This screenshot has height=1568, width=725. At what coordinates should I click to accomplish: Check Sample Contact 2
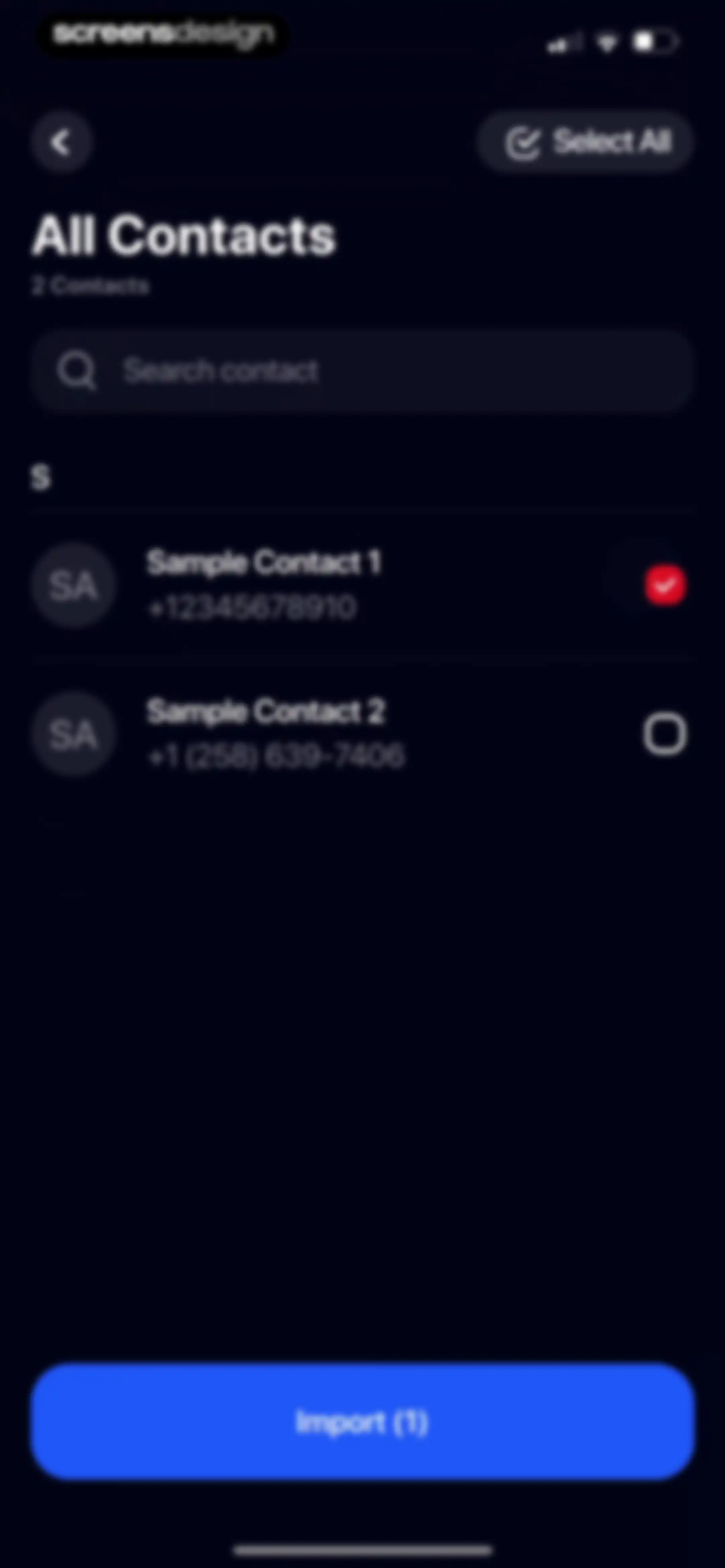[665, 734]
